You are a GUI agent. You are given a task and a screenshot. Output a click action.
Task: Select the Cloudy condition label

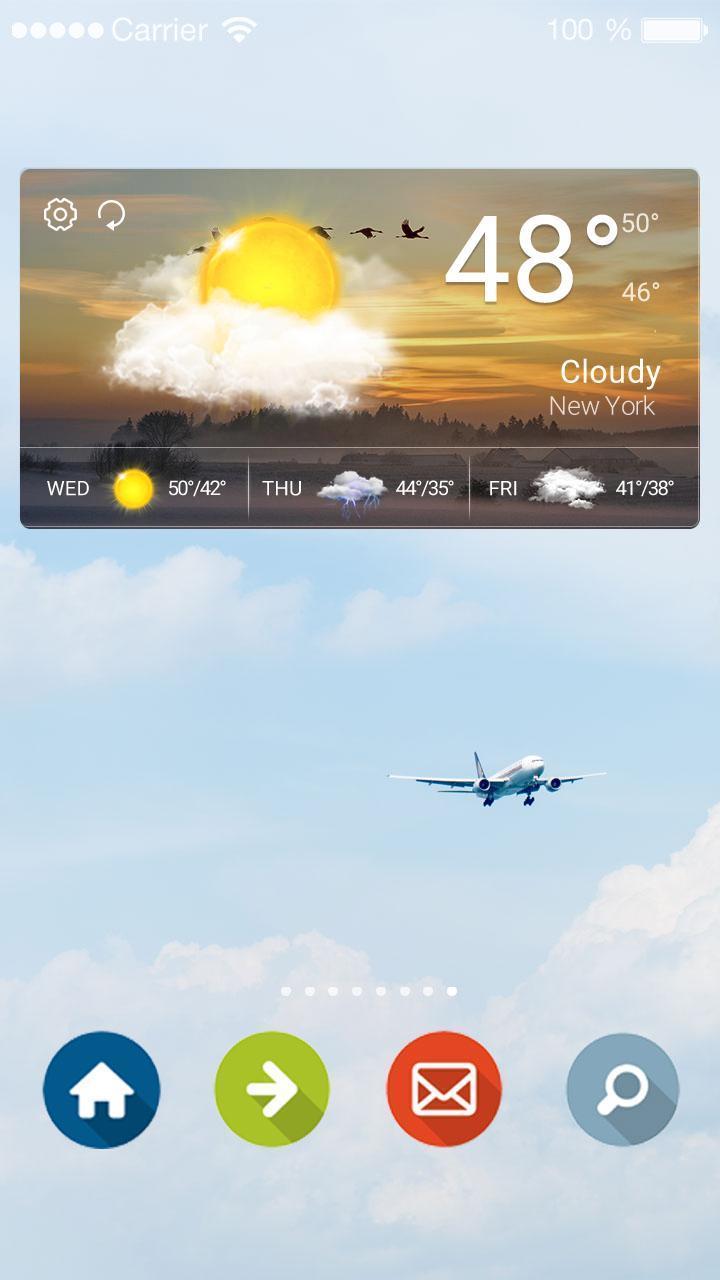610,373
